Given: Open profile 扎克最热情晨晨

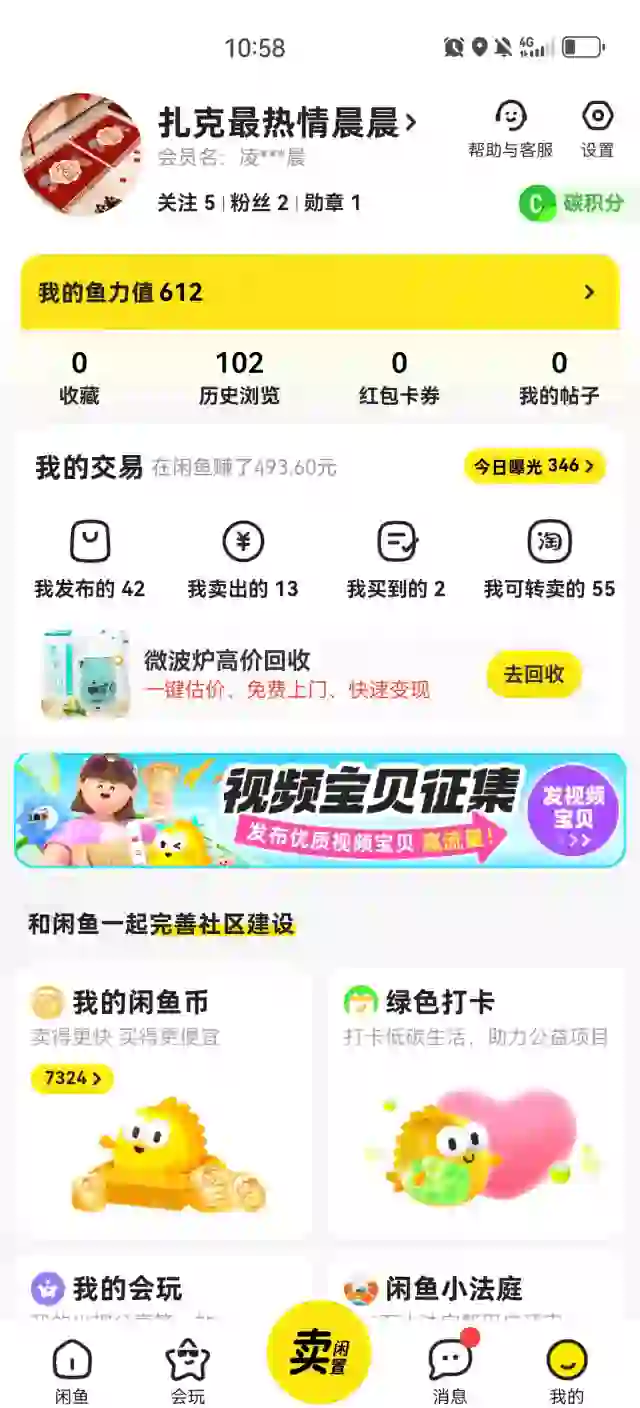Looking at the screenshot, I should pyautogui.click(x=286, y=124).
